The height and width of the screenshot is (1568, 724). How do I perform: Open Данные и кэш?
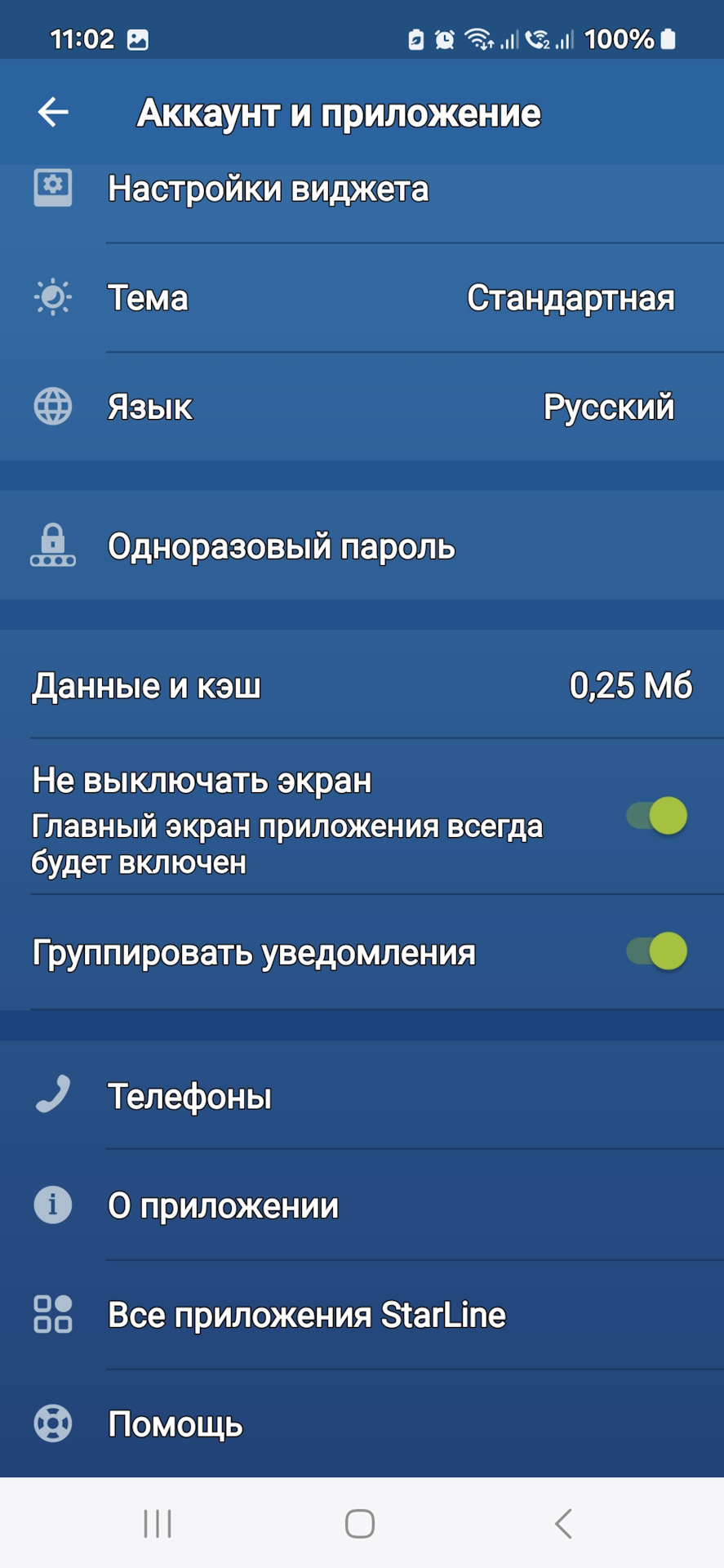tap(362, 686)
